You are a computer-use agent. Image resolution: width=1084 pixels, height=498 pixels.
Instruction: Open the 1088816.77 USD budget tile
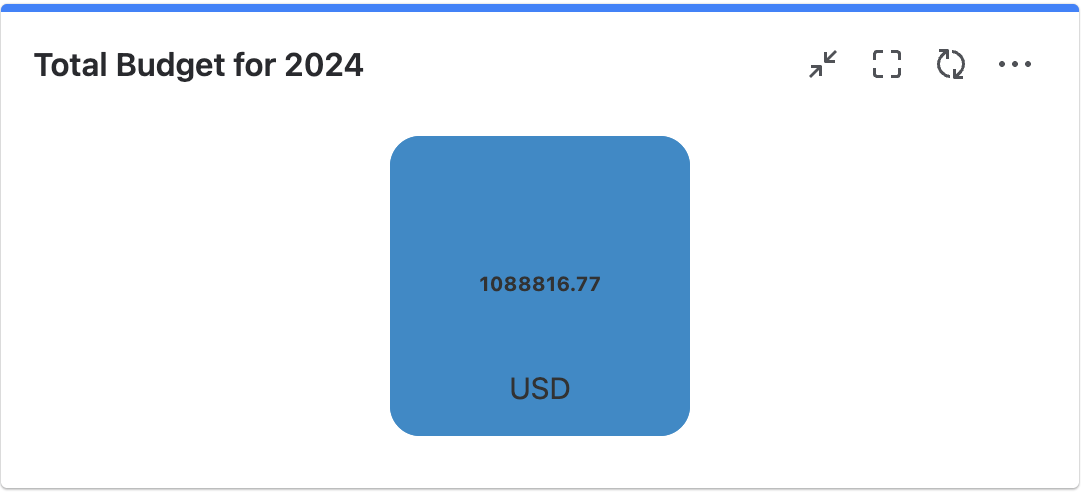(x=539, y=286)
